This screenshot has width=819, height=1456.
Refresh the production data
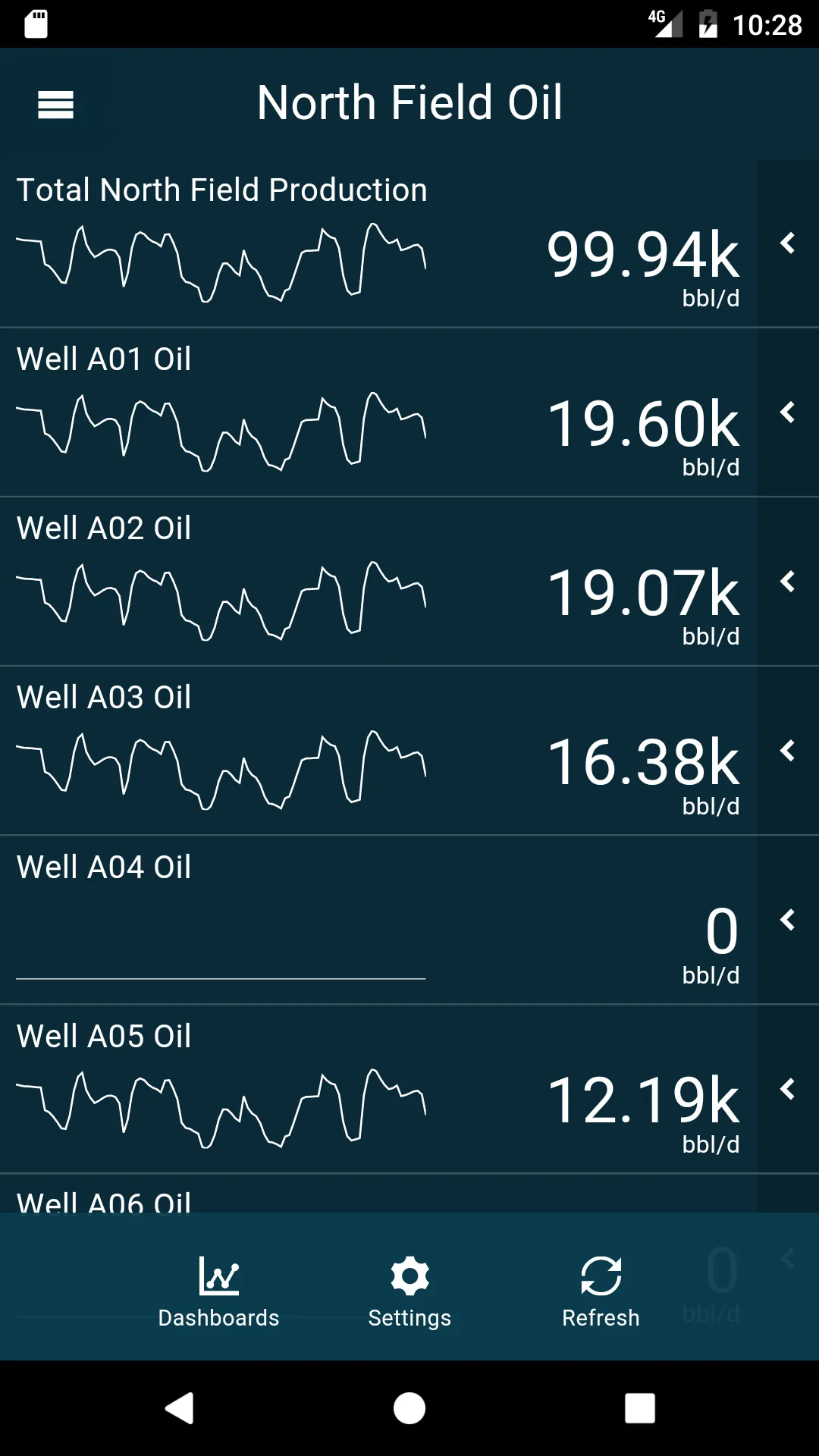[601, 1291]
